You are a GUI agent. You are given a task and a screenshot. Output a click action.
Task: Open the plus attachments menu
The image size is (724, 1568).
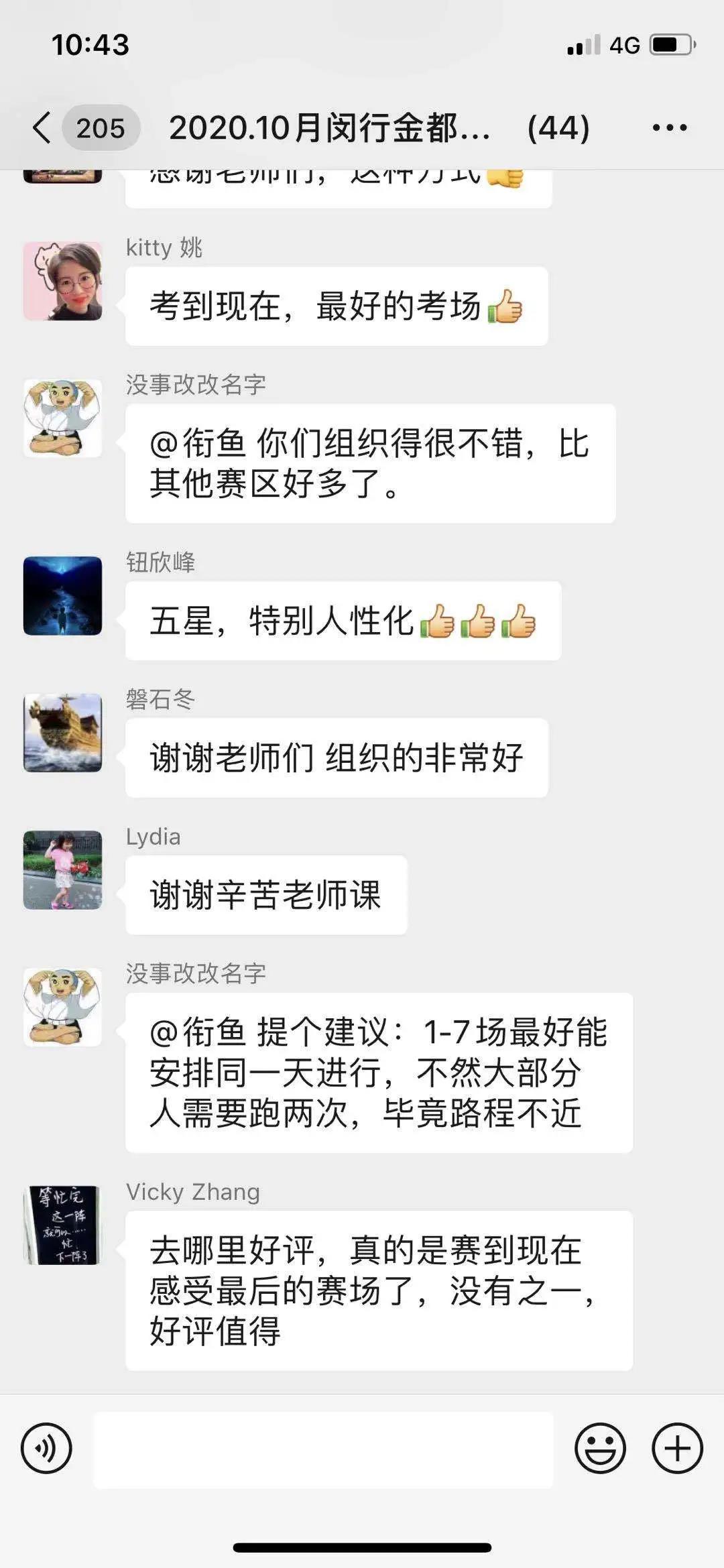click(677, 1448)
